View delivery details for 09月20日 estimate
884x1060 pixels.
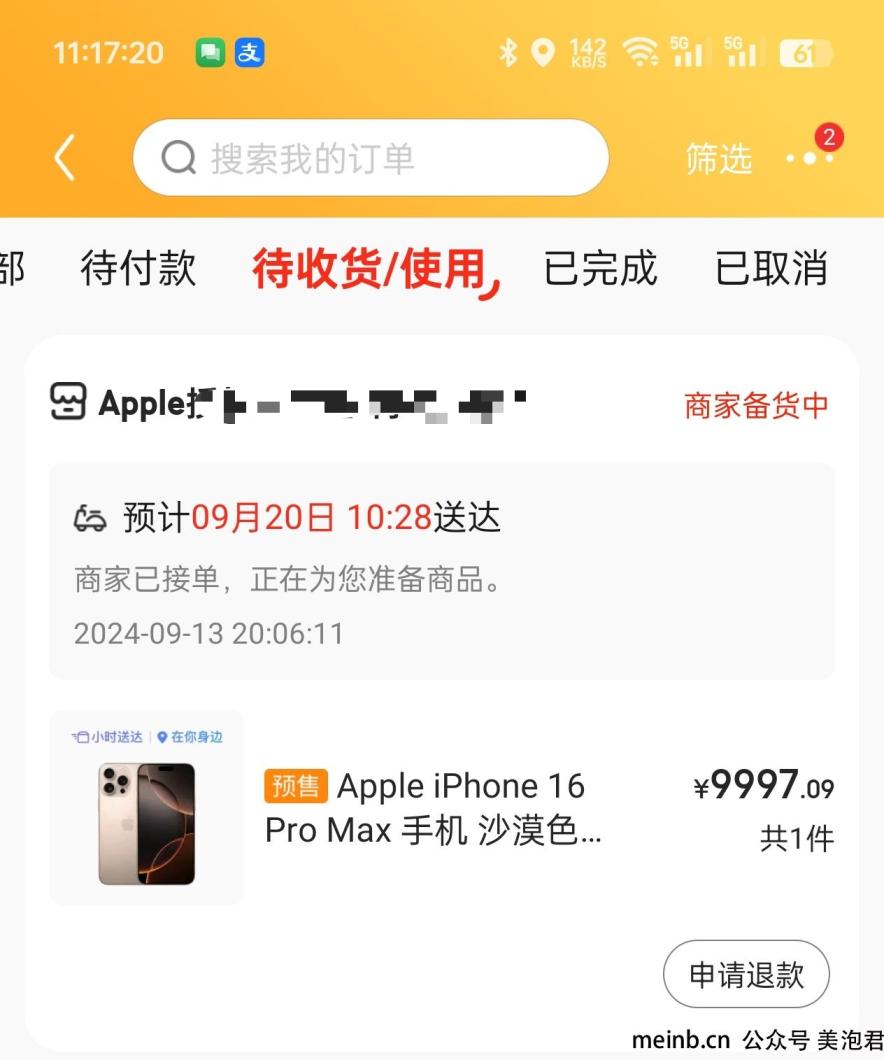[x=440, y=570]
